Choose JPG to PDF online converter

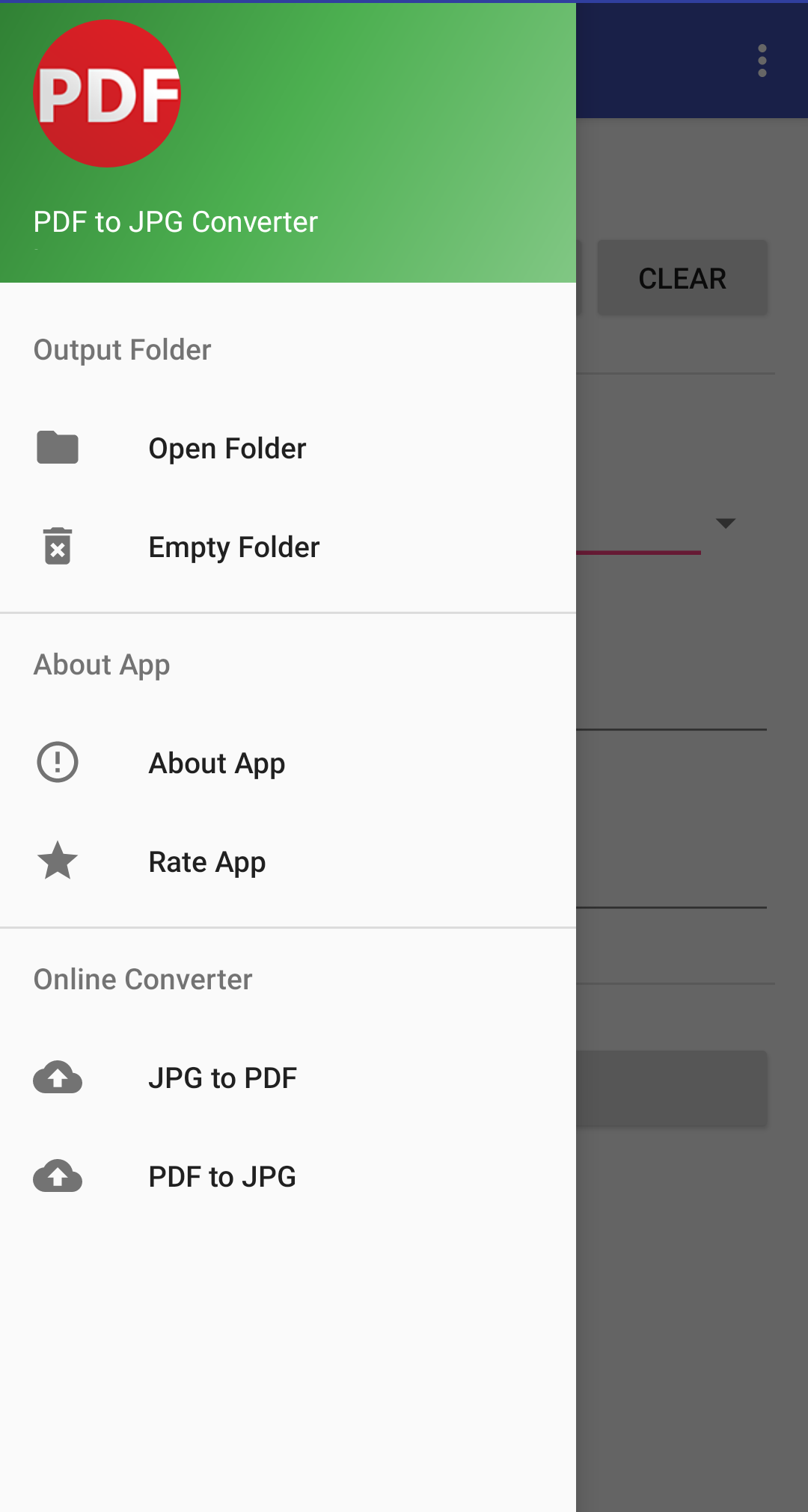pos(223,1078)
